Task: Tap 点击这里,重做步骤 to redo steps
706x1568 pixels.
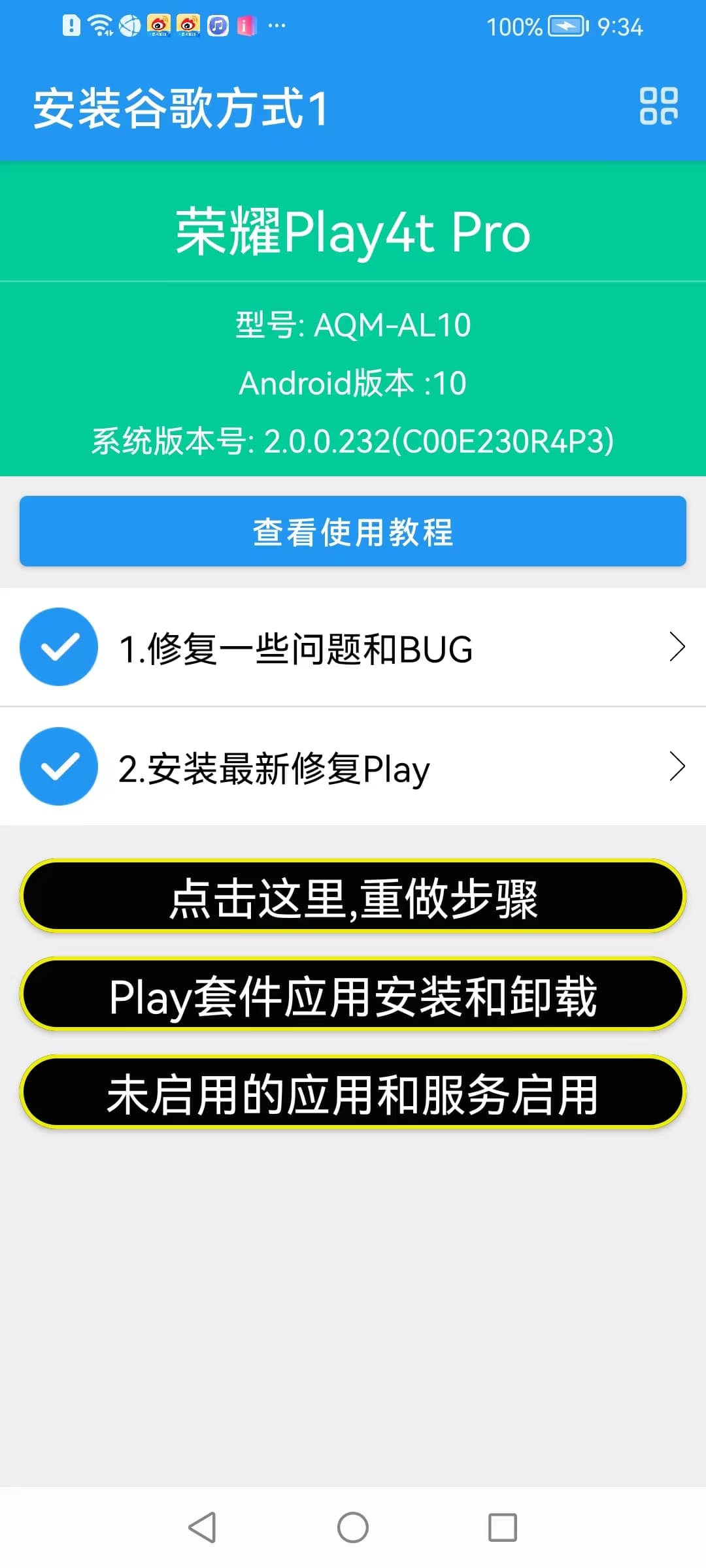Action: pyautogui.click(x=353, y=896)
